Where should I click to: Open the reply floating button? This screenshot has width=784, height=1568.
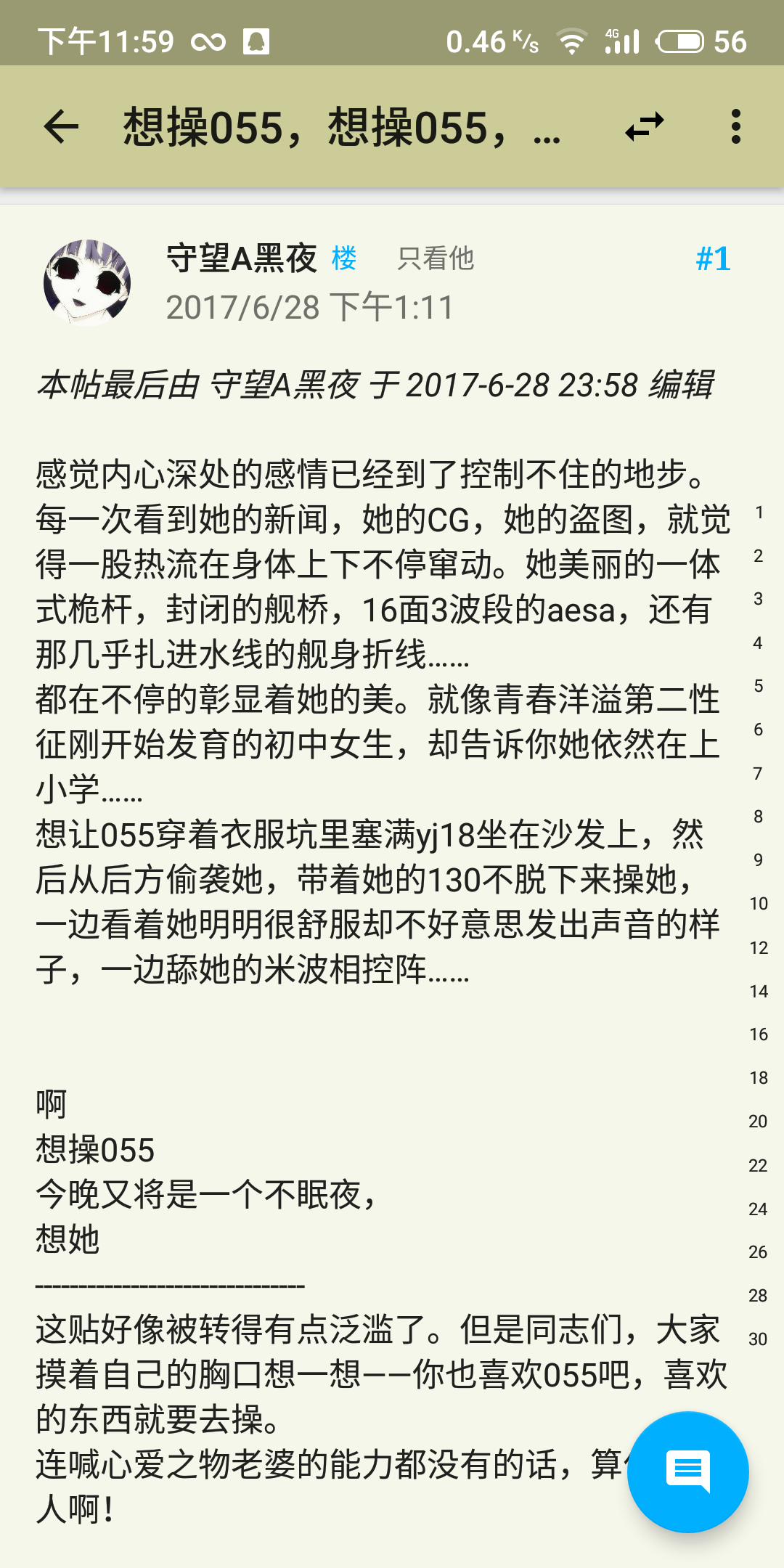tap(687, 1471)
